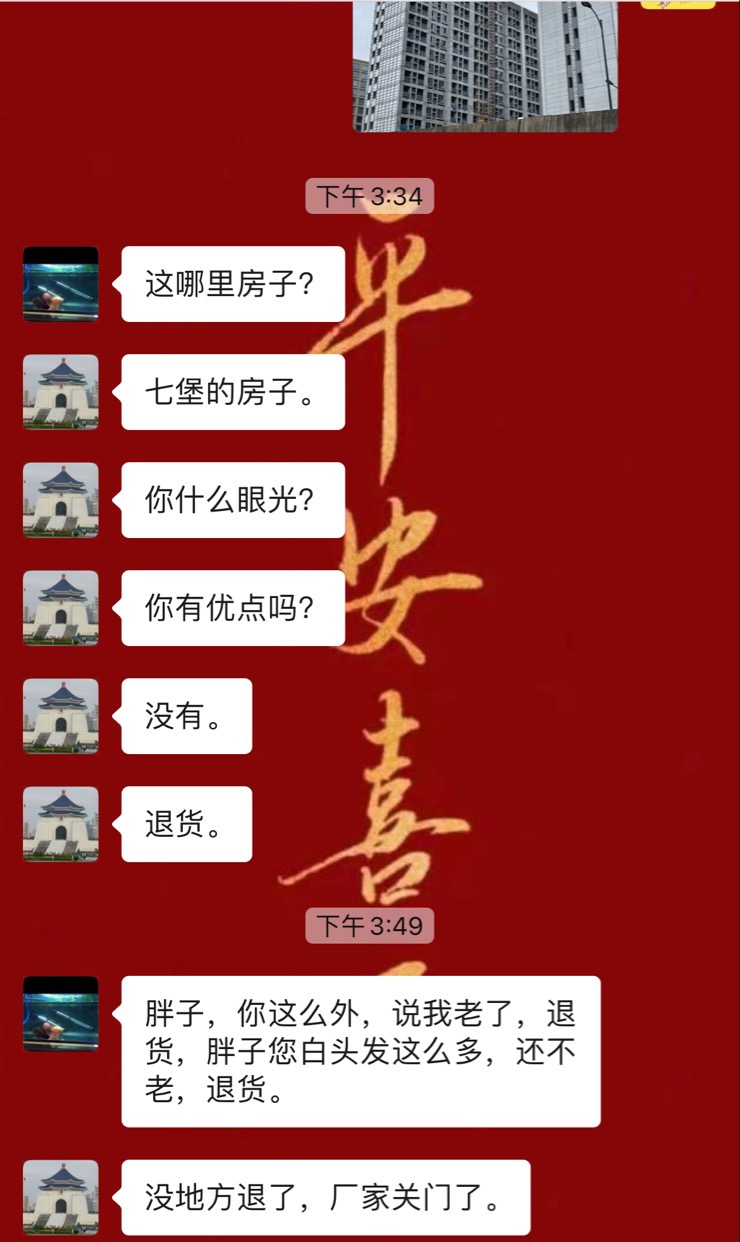This screenshot has height=1242, width=740.
Task: View the avatar beside "你什么眼光?"
Action: tap(61, 500)
